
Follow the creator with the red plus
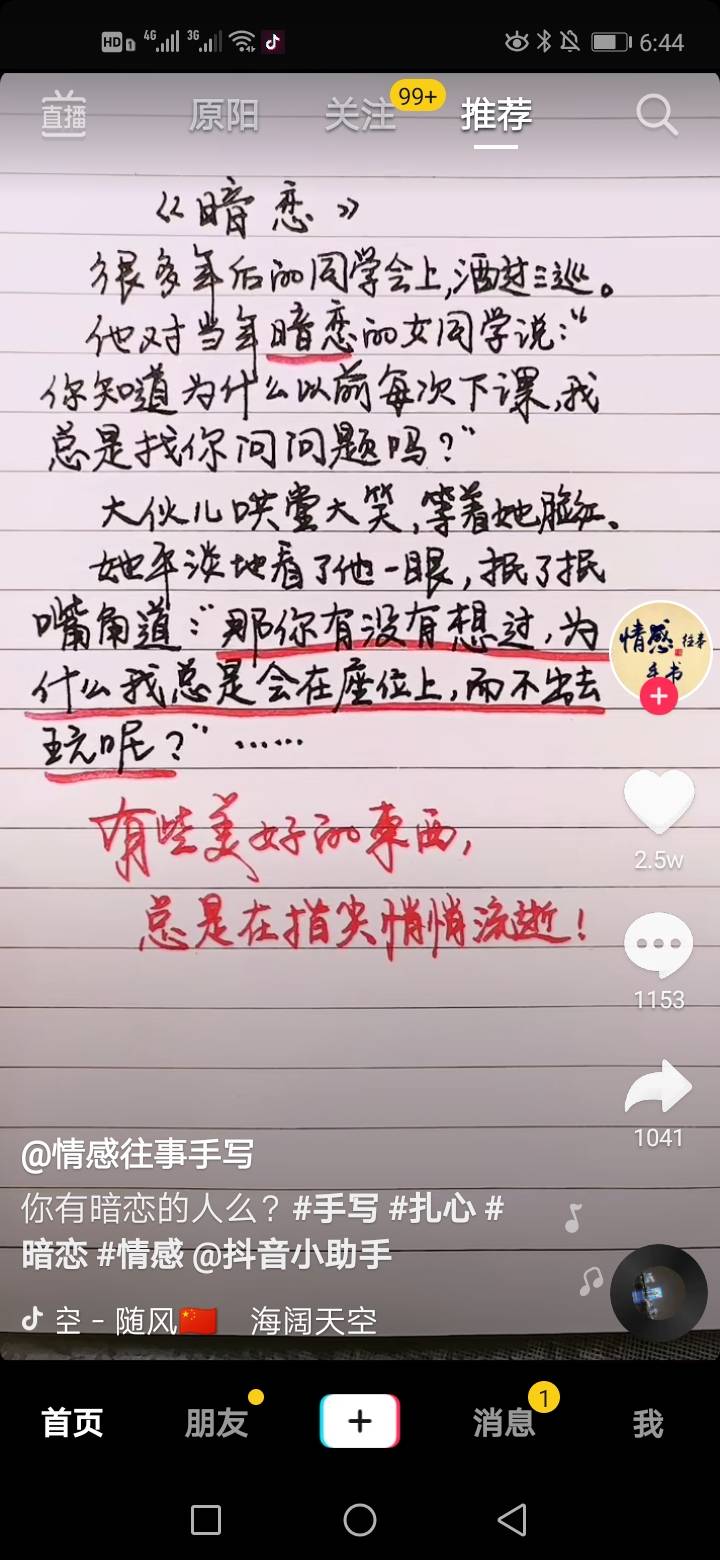659,697
